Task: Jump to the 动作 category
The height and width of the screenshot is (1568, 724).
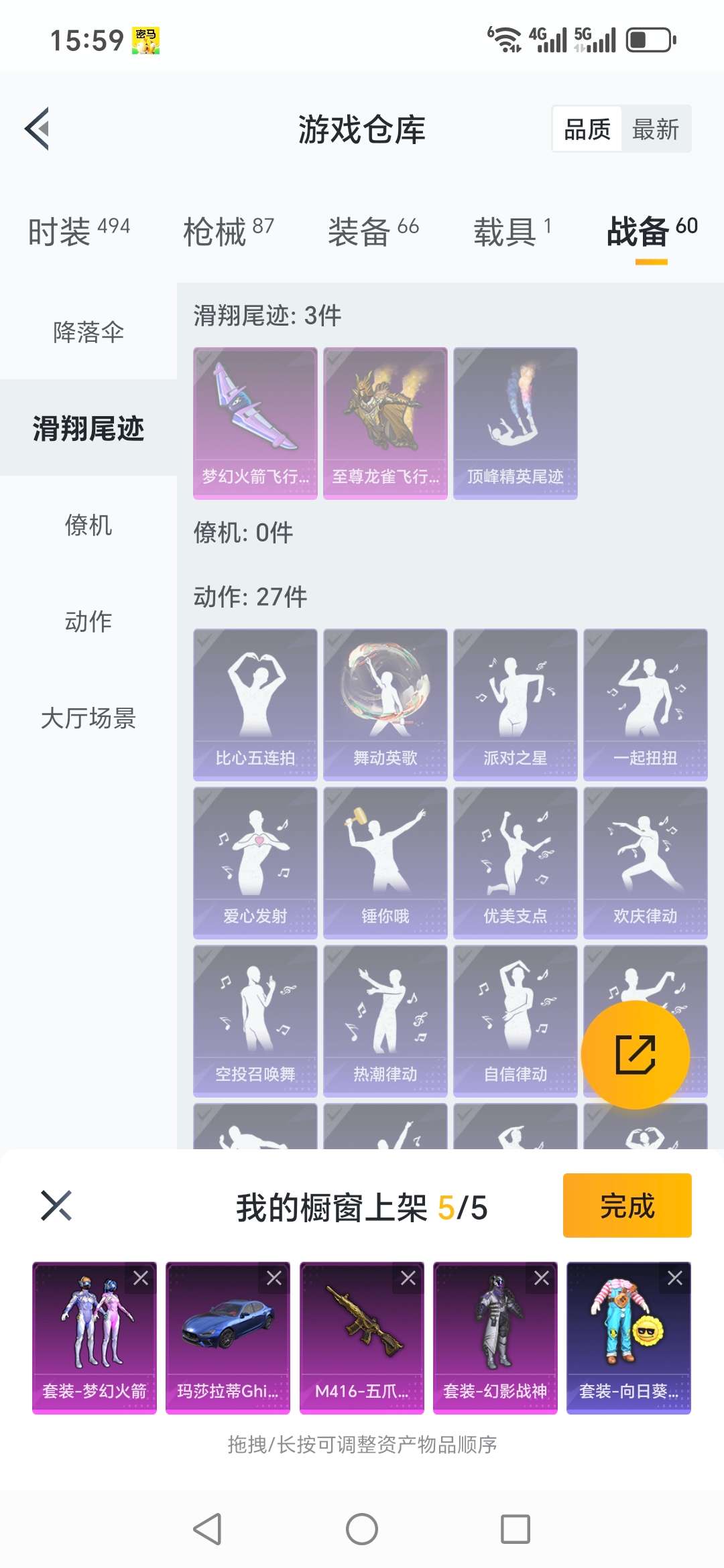Action: [x=88, y=621]
